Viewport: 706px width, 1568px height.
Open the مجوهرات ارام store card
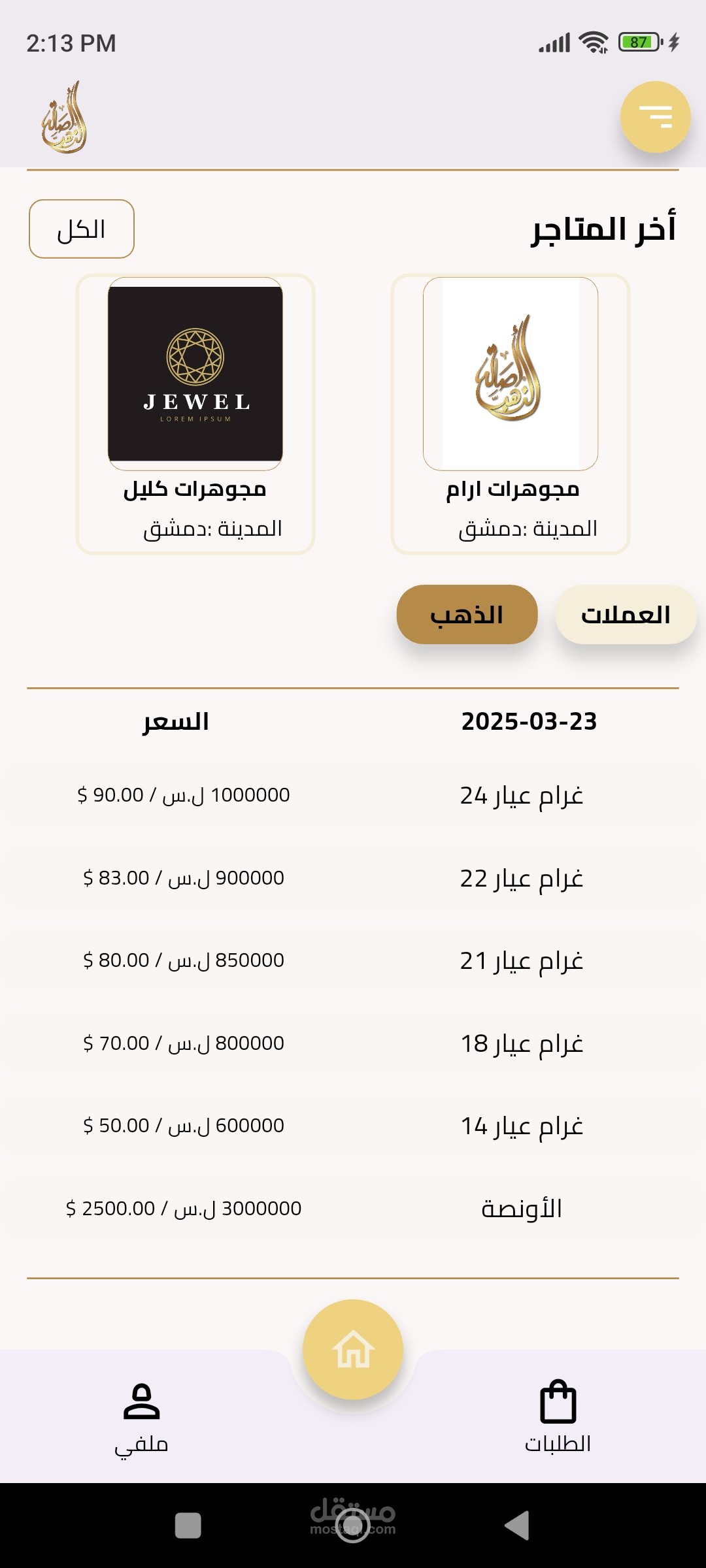(x=511, y=414)
